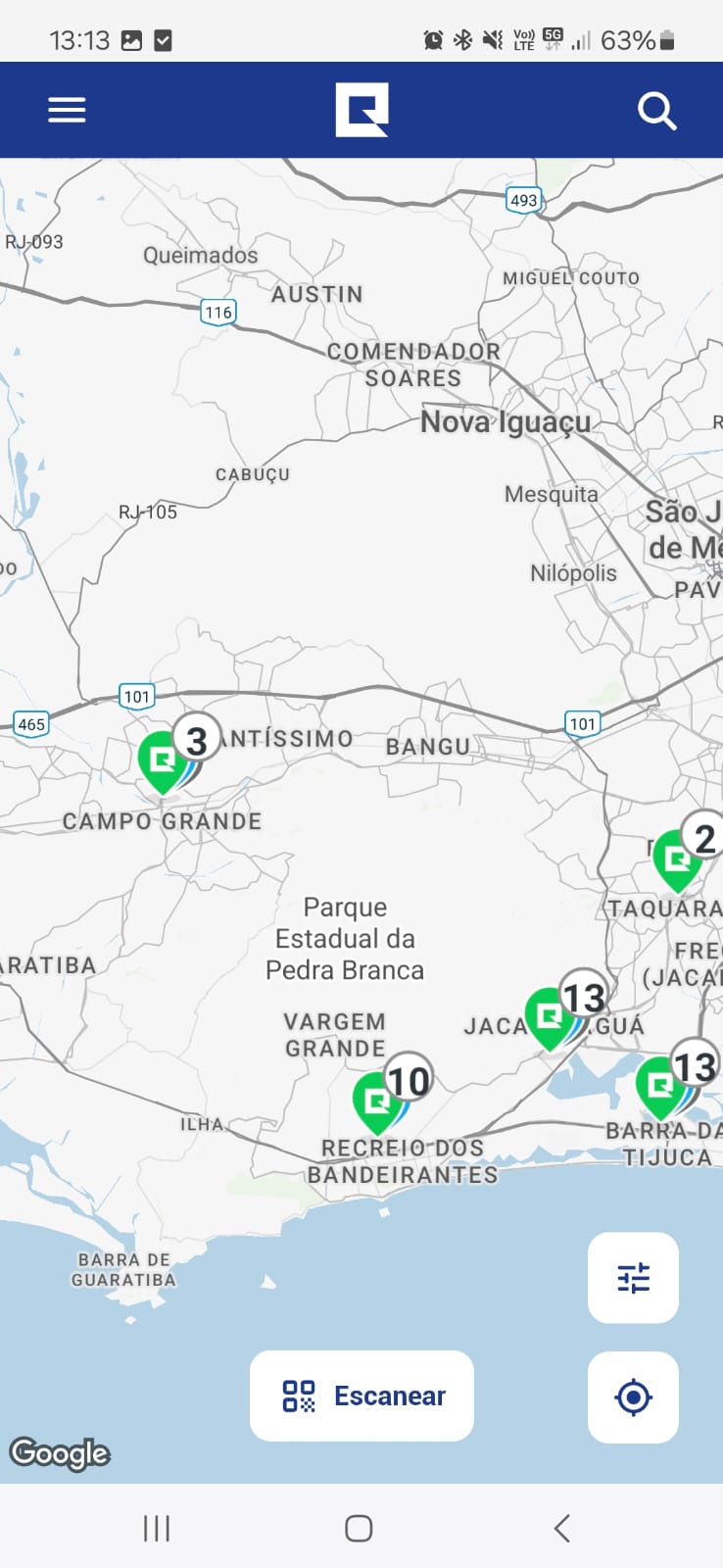
Task: Select the Campo Grande marker with 3
Action: pyautogui.click(x=164, y=760)
